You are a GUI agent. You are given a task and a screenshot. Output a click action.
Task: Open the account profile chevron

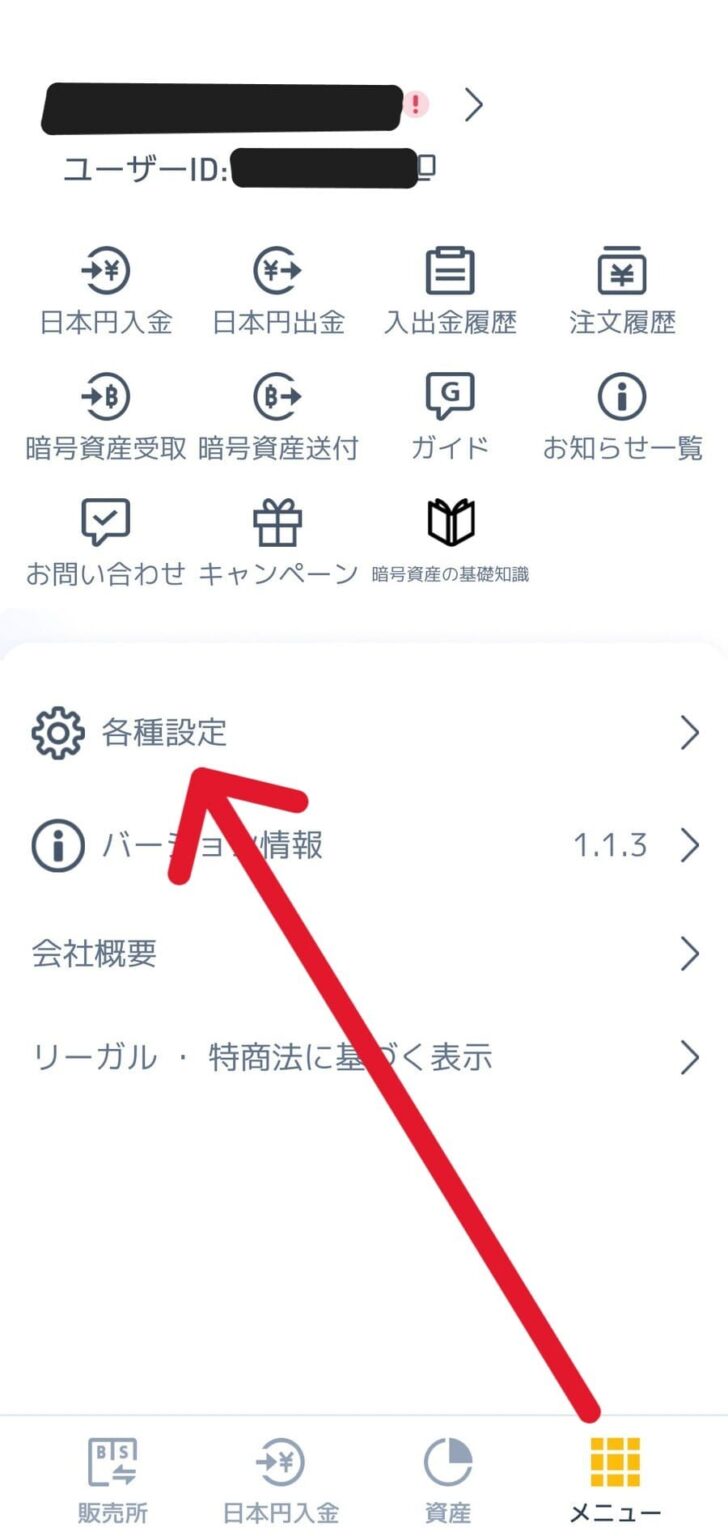tap(474, 105)
